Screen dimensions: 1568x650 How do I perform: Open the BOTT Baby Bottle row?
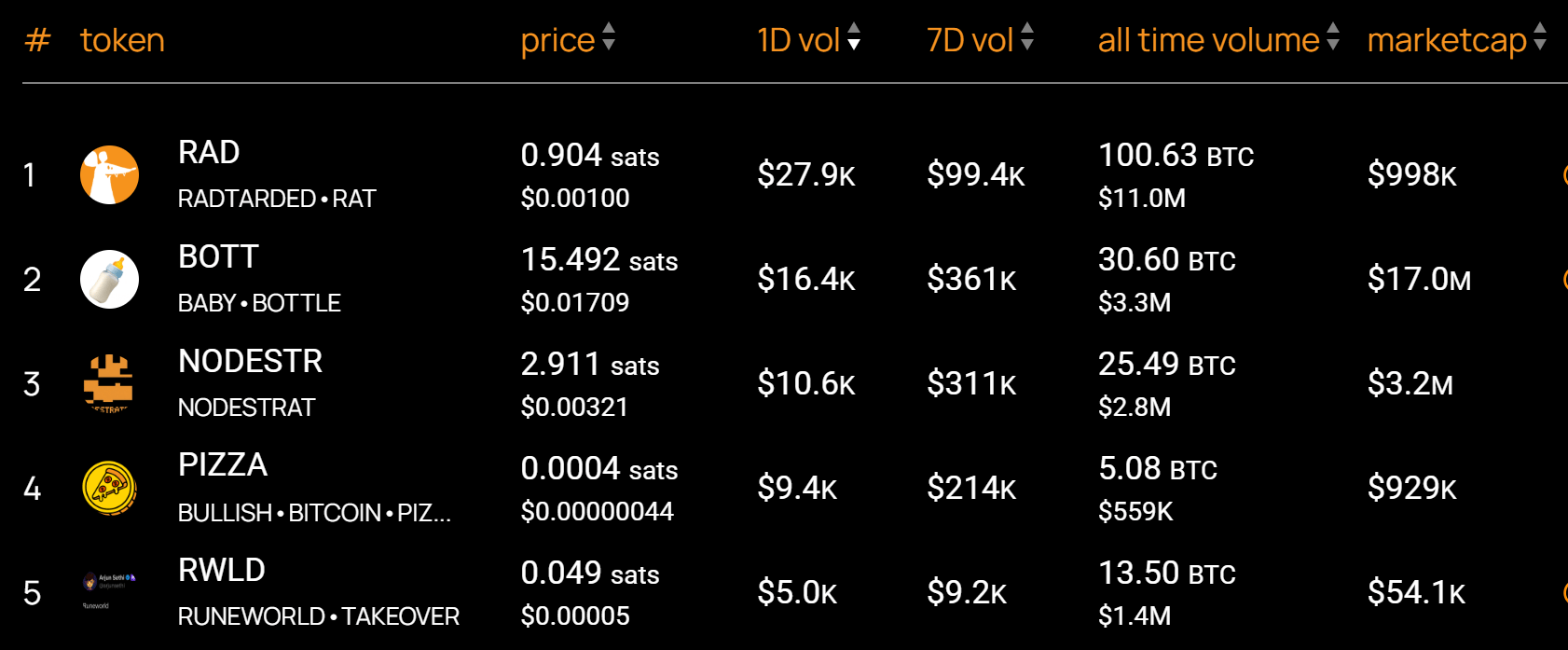coord(219,257)
